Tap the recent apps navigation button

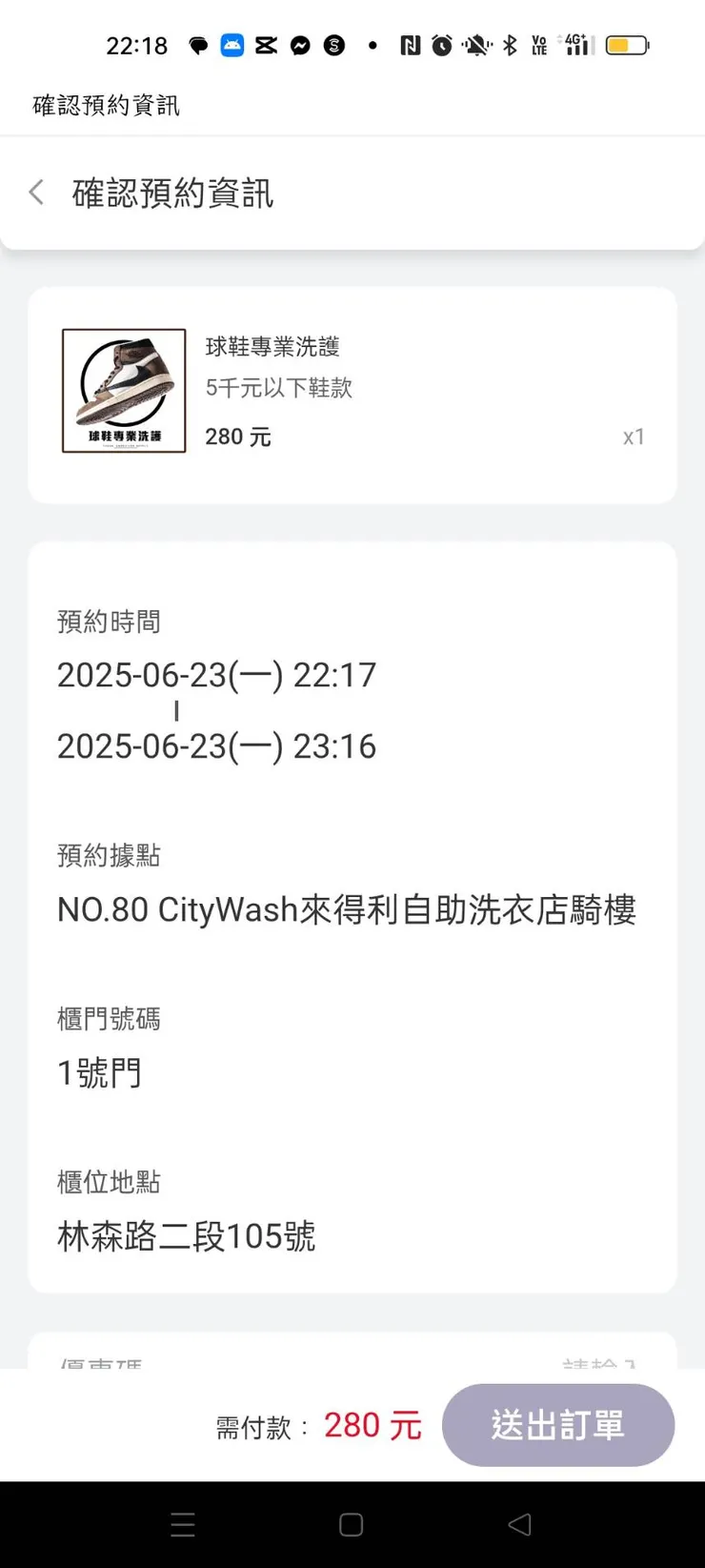coord(182,1524)
